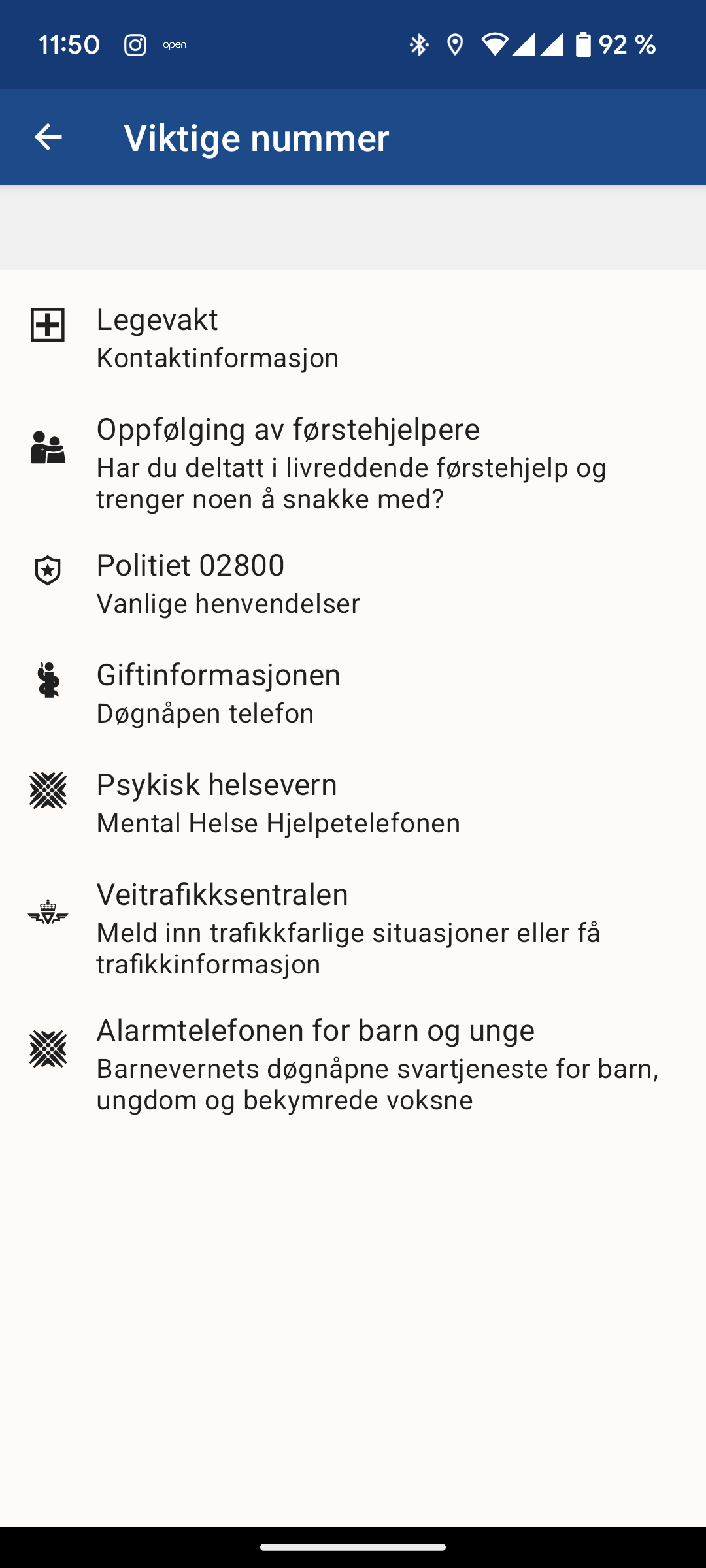
Task: Open Legevakt contact information
Action: [x=353, y=337]
